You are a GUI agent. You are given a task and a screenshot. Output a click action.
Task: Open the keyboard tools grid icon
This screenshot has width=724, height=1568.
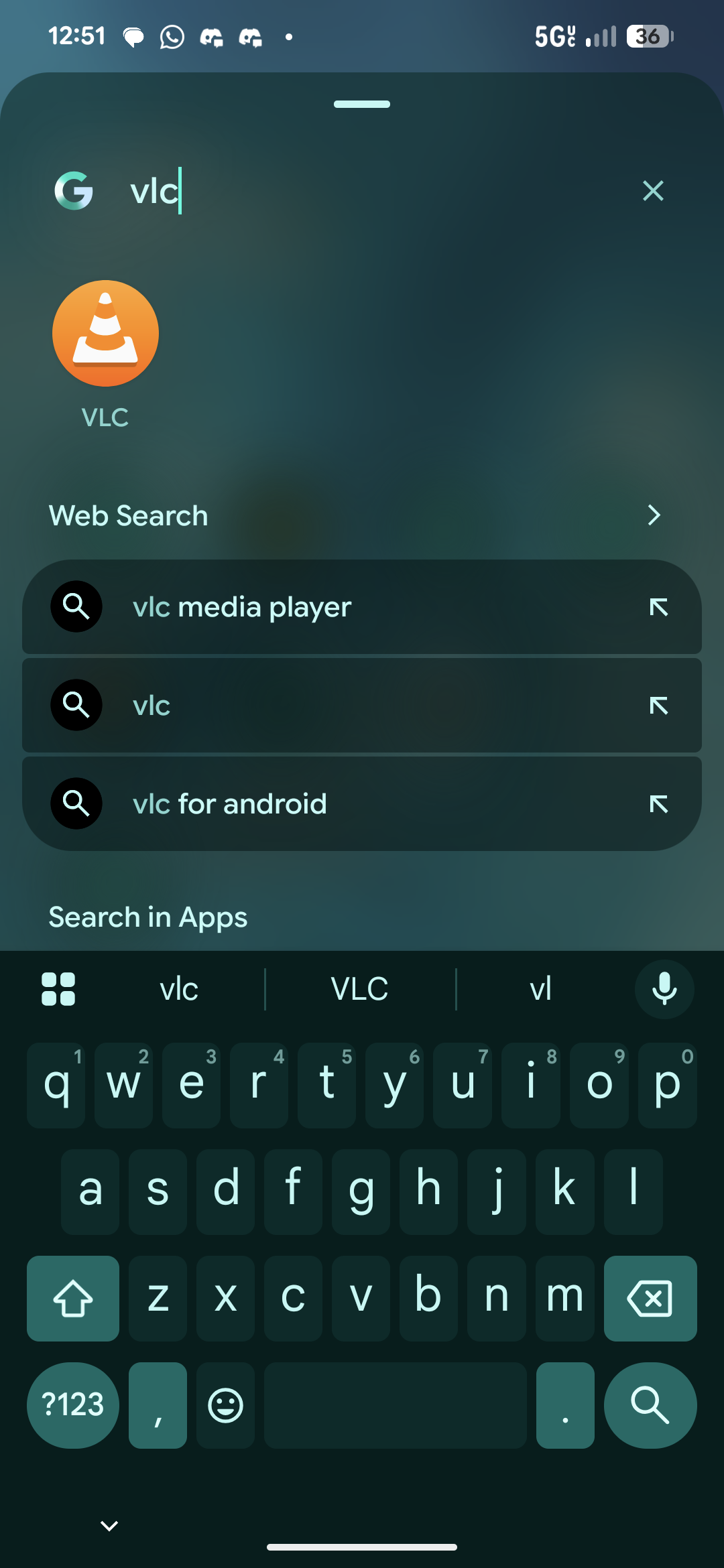[58, 989]
